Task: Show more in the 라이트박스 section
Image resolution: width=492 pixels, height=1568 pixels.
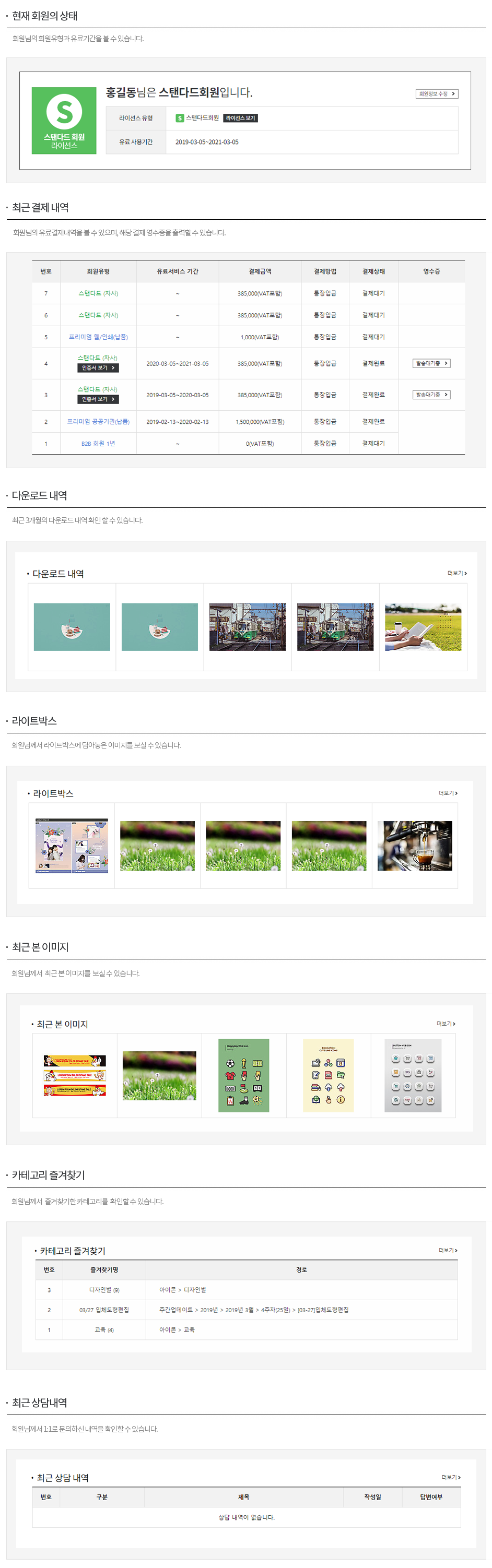Action: [448, 793]
